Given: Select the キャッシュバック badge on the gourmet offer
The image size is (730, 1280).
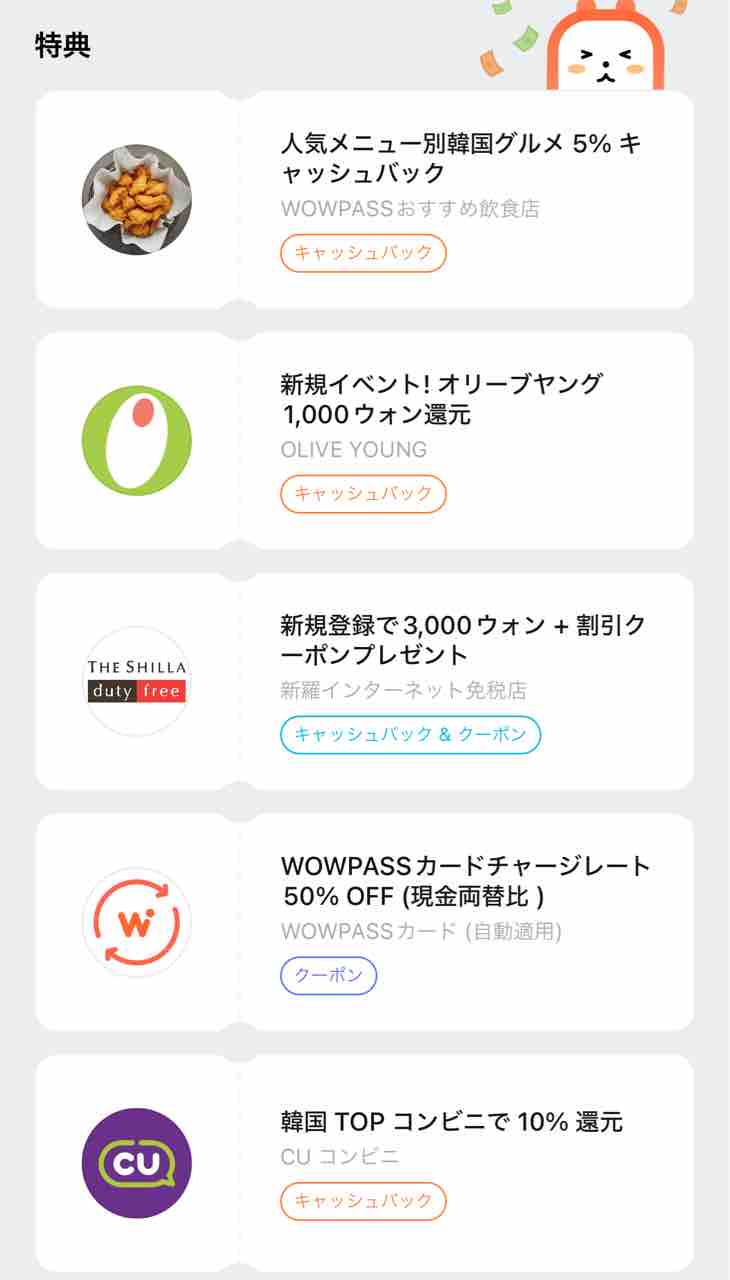Looking at the screenshot, I should [361, 254].
